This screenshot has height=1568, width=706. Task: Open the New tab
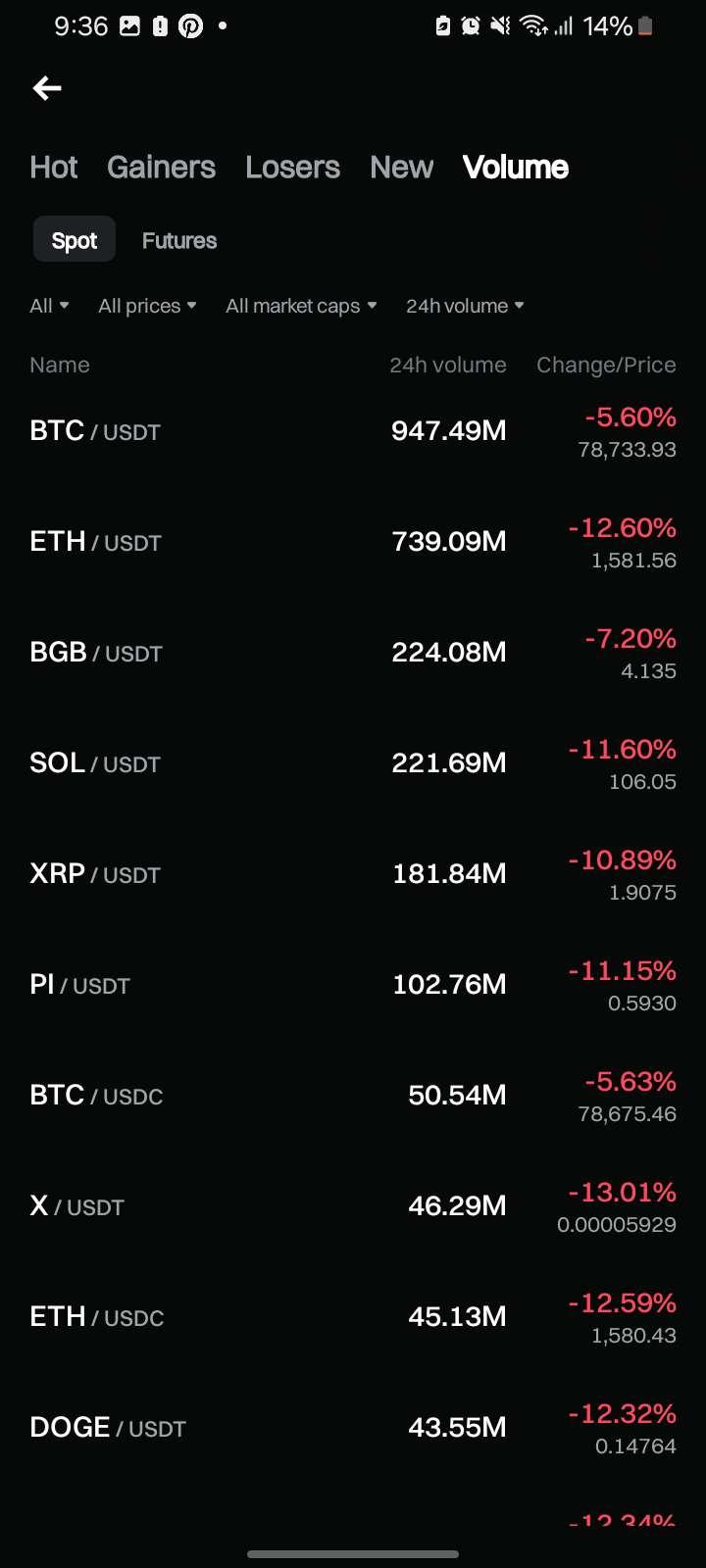[401, 168]
